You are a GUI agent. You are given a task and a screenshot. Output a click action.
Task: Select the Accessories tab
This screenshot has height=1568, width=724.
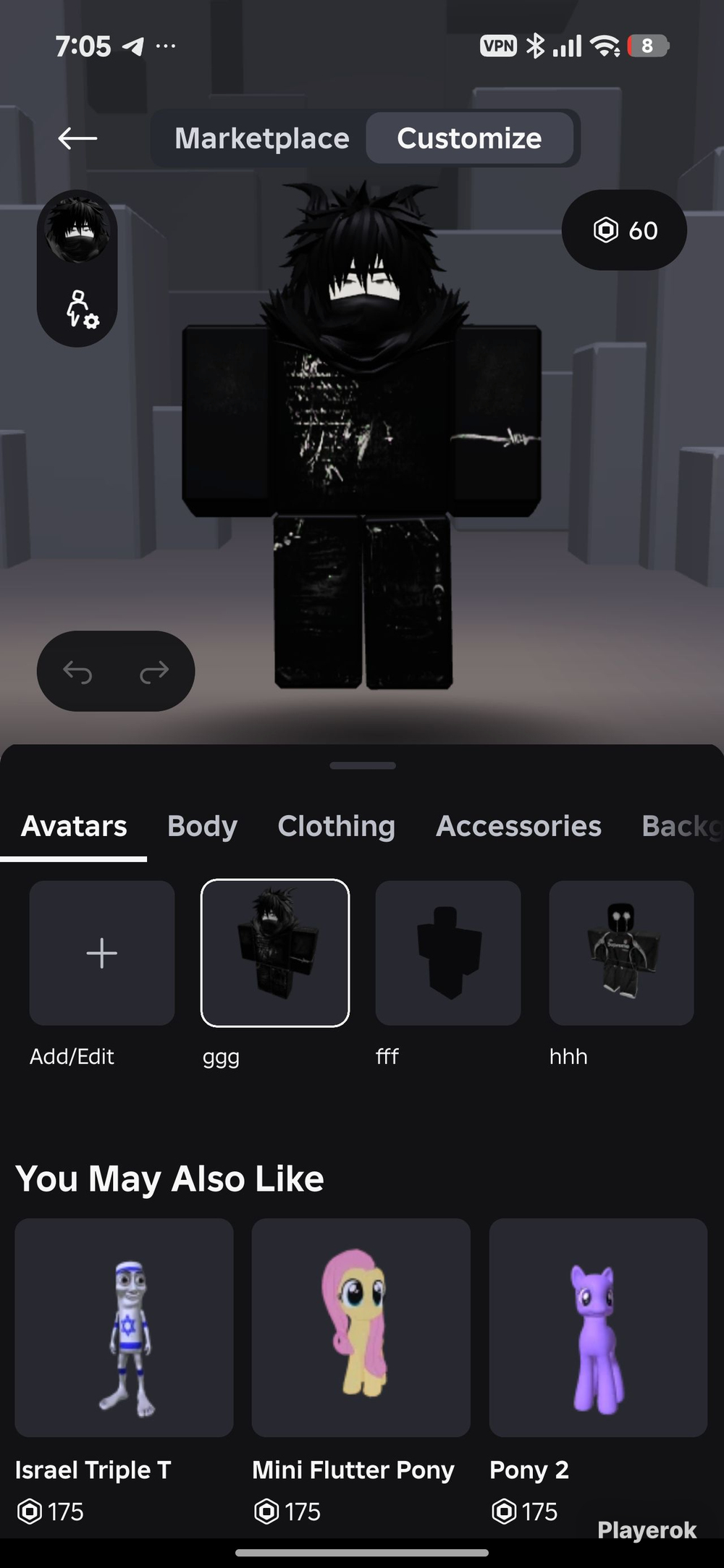tap(518, 826)
